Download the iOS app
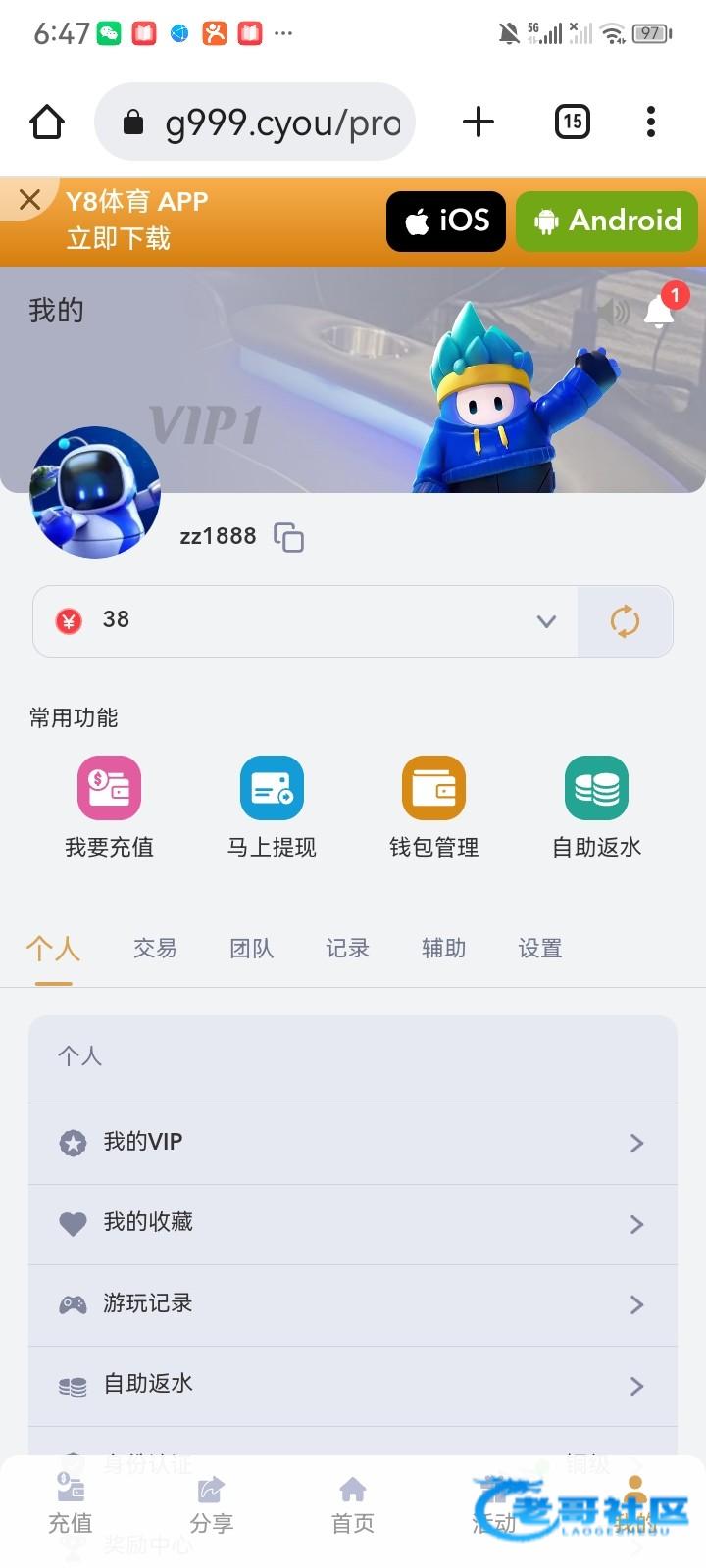This screenshot has width=706, height=1568. [446, 221]
